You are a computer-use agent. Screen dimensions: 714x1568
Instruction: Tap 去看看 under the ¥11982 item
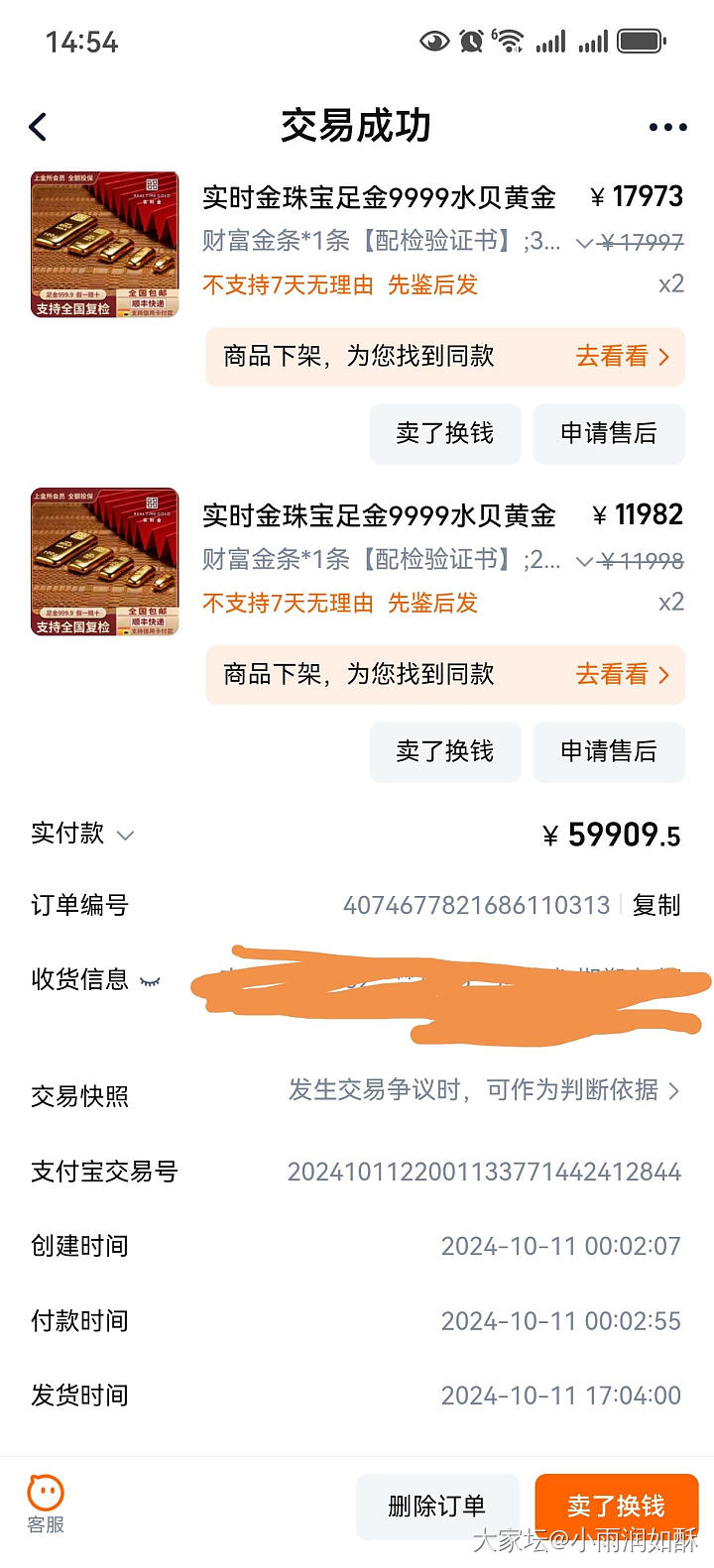(x=622, y=675)
